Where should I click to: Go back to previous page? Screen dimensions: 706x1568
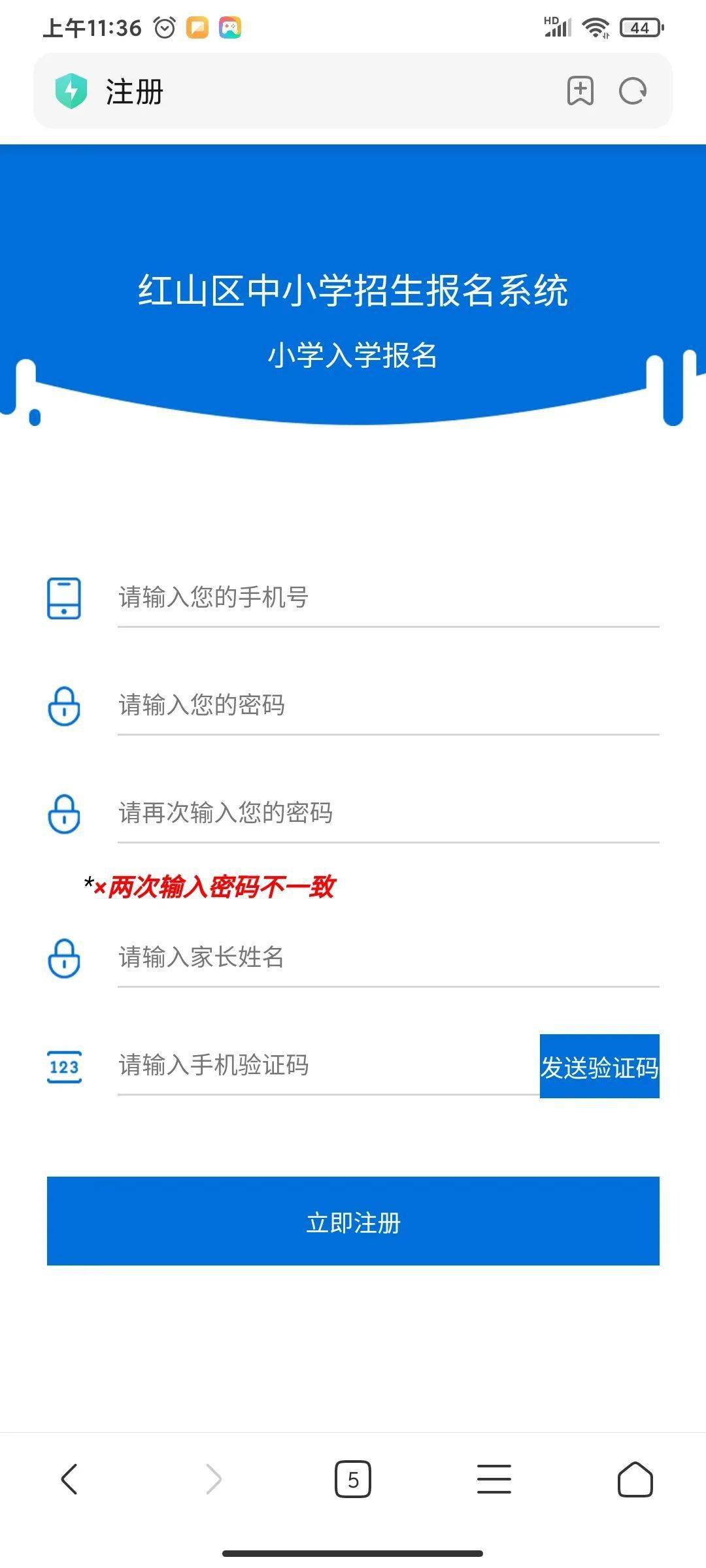[x=69, y=1478]
